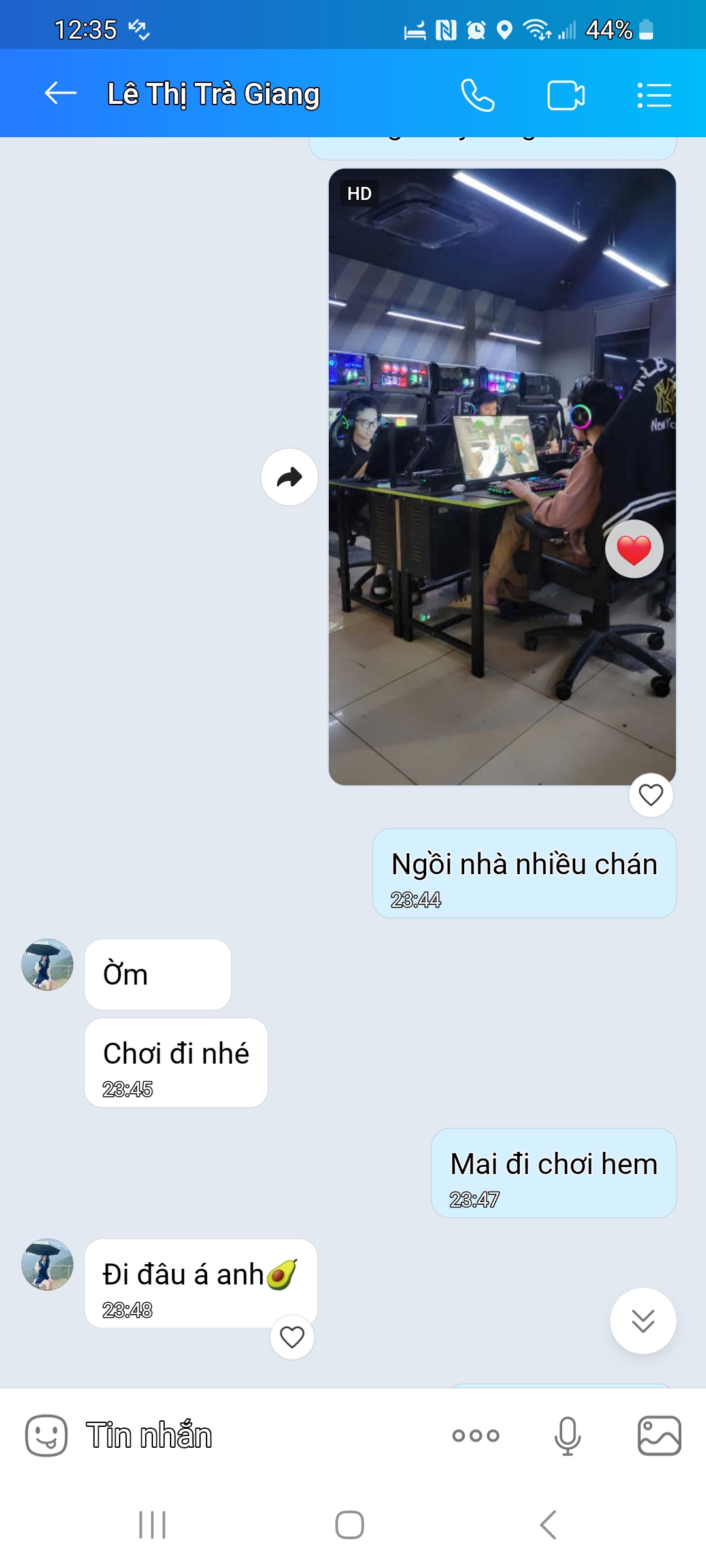Viewport: 706px width, 1568px height.
Task: Tap the red heart reaction on the photo
Action: pos(633,549)
